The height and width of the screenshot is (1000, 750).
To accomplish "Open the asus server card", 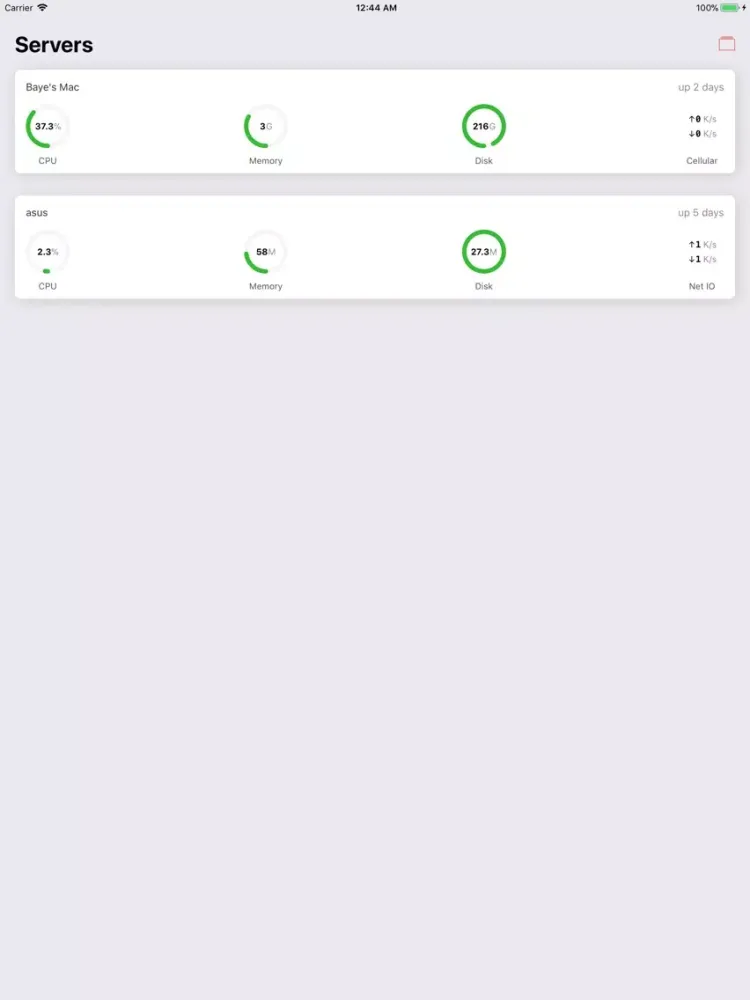I will (x=374, y=247).
